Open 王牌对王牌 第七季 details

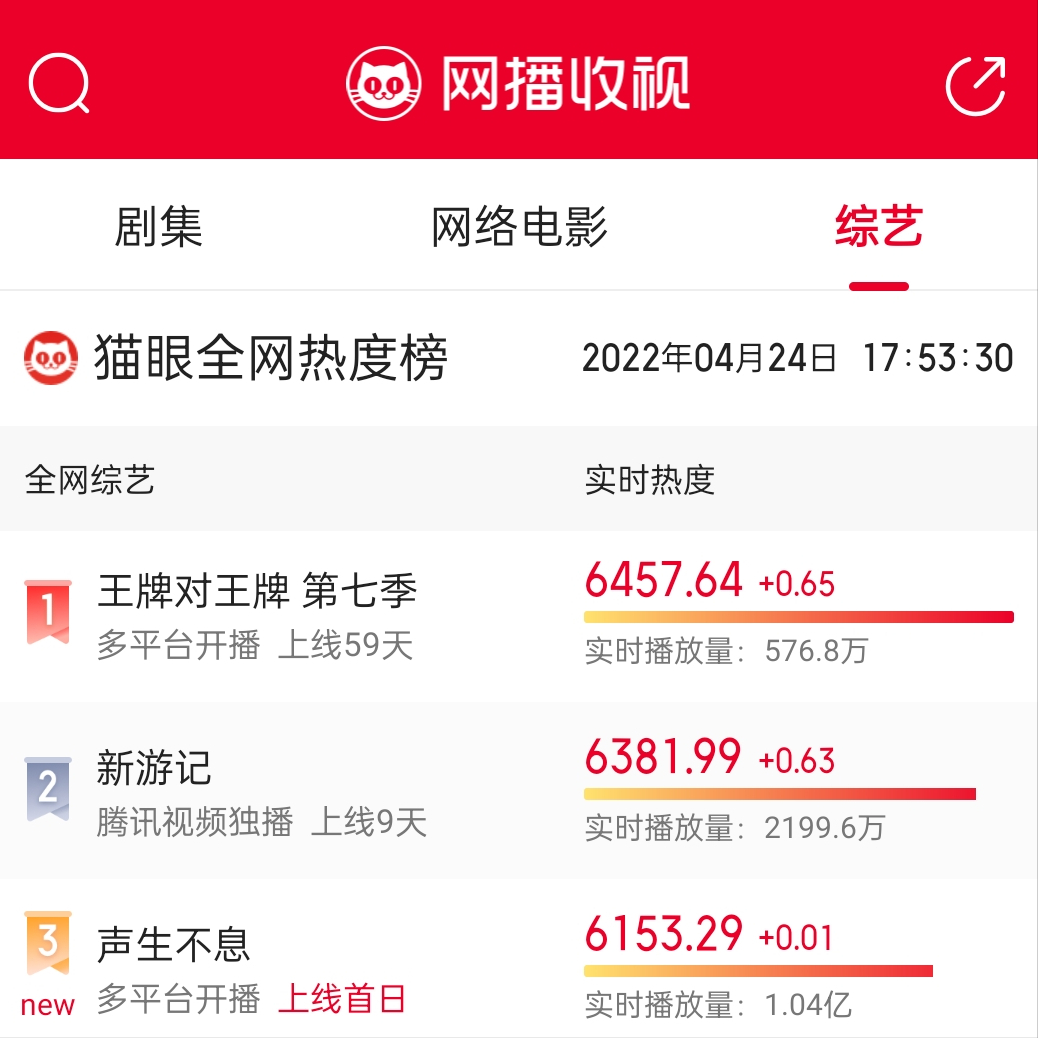(x=257, y=592)
